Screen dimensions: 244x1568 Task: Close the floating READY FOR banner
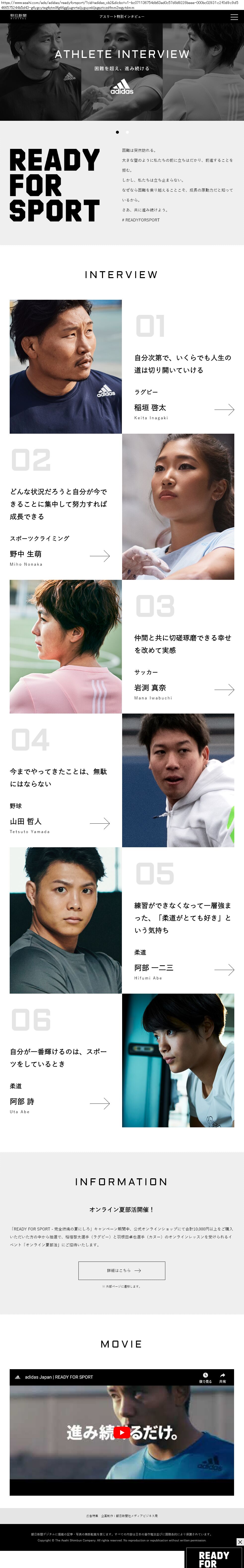click(240, 1542)
